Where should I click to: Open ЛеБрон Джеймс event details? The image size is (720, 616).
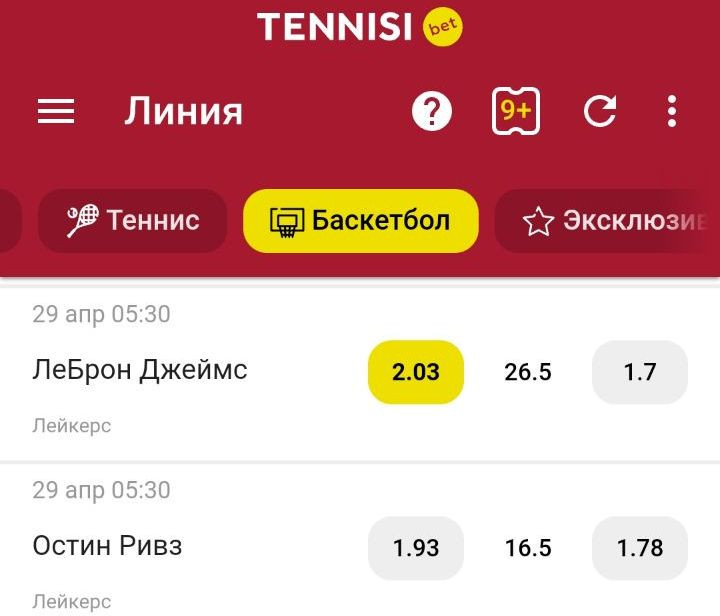[x=140, y=370]
